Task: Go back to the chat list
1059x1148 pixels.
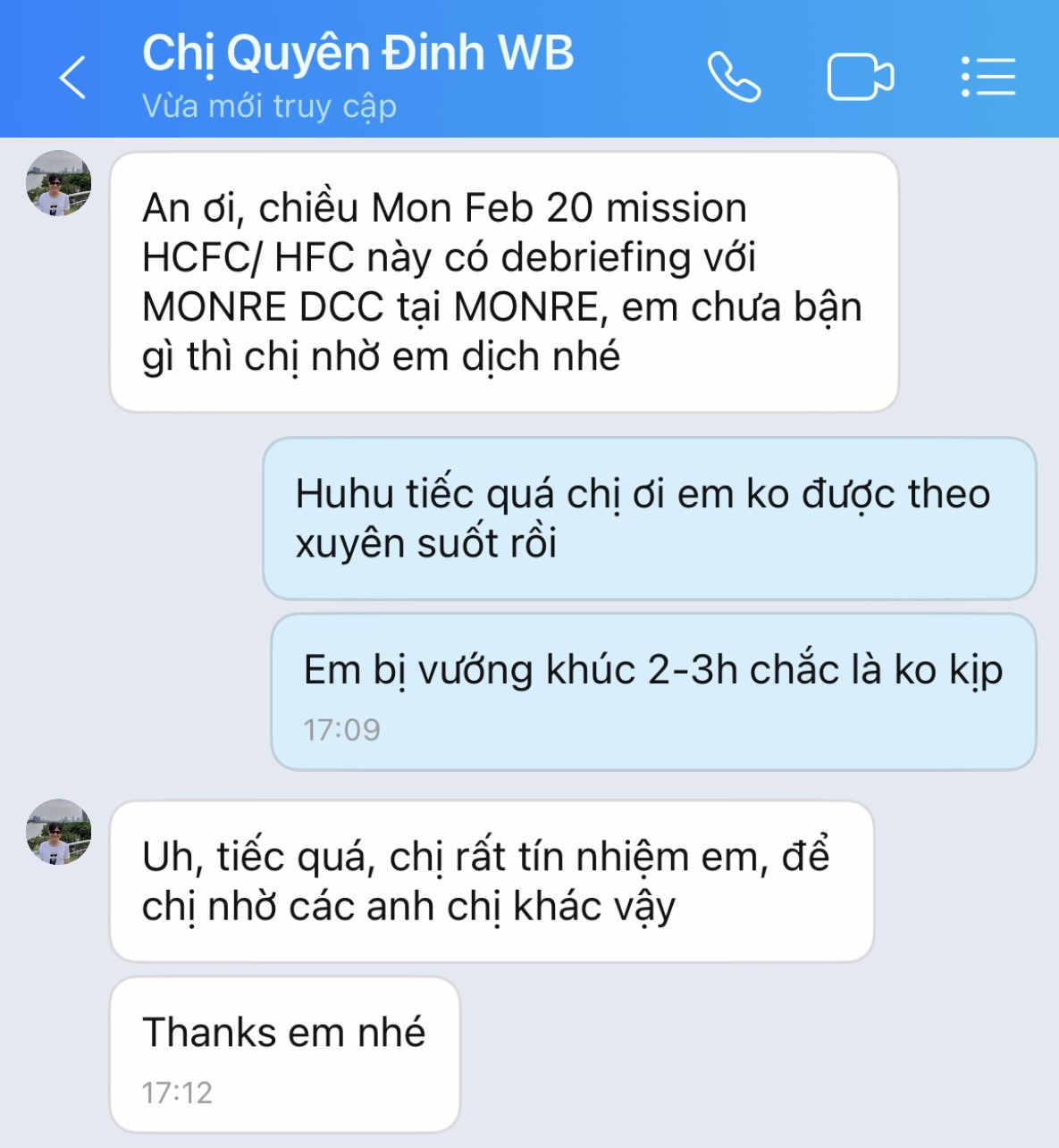Action: 72,77
